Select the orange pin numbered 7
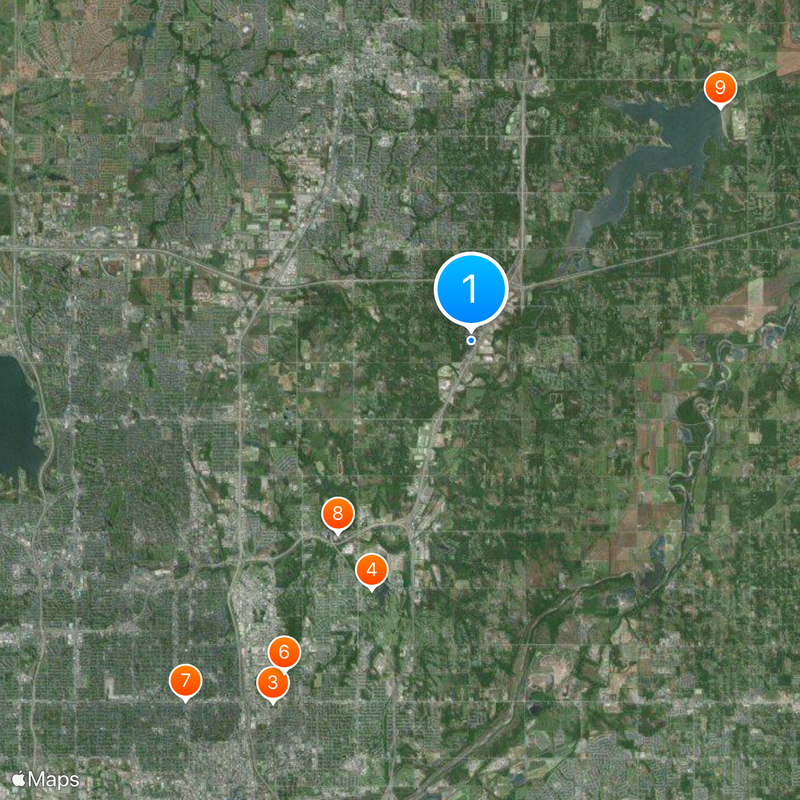This screenshot has height=800, width=800. click(185, 680)
